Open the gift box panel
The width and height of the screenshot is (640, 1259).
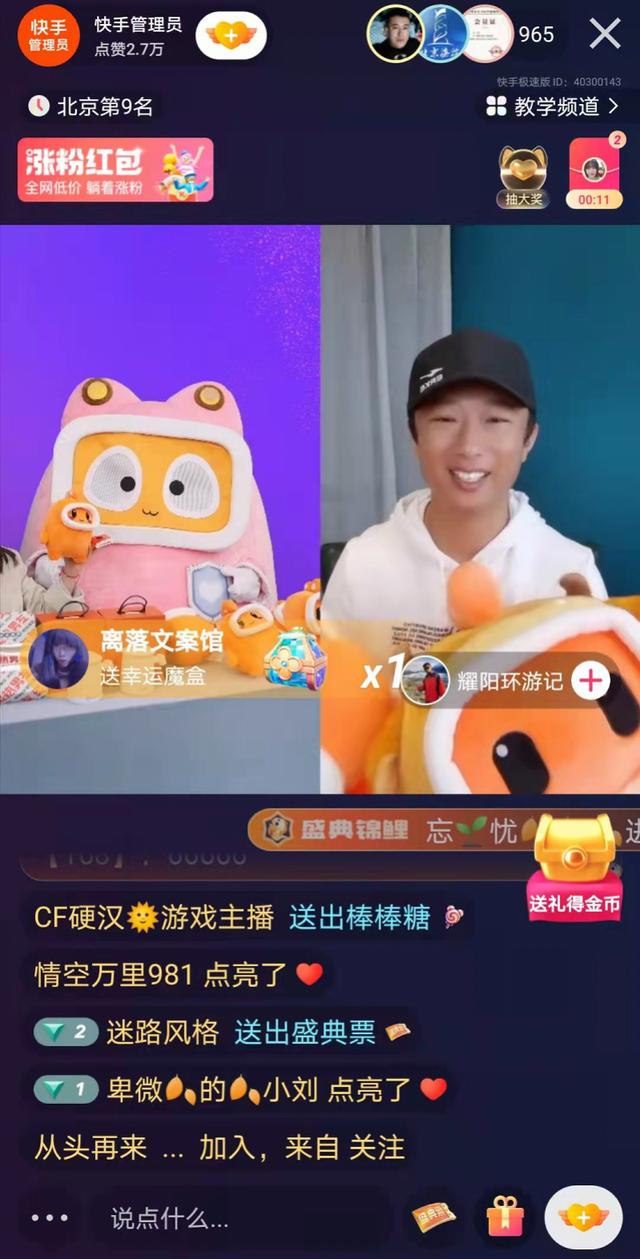point(505,1217)
